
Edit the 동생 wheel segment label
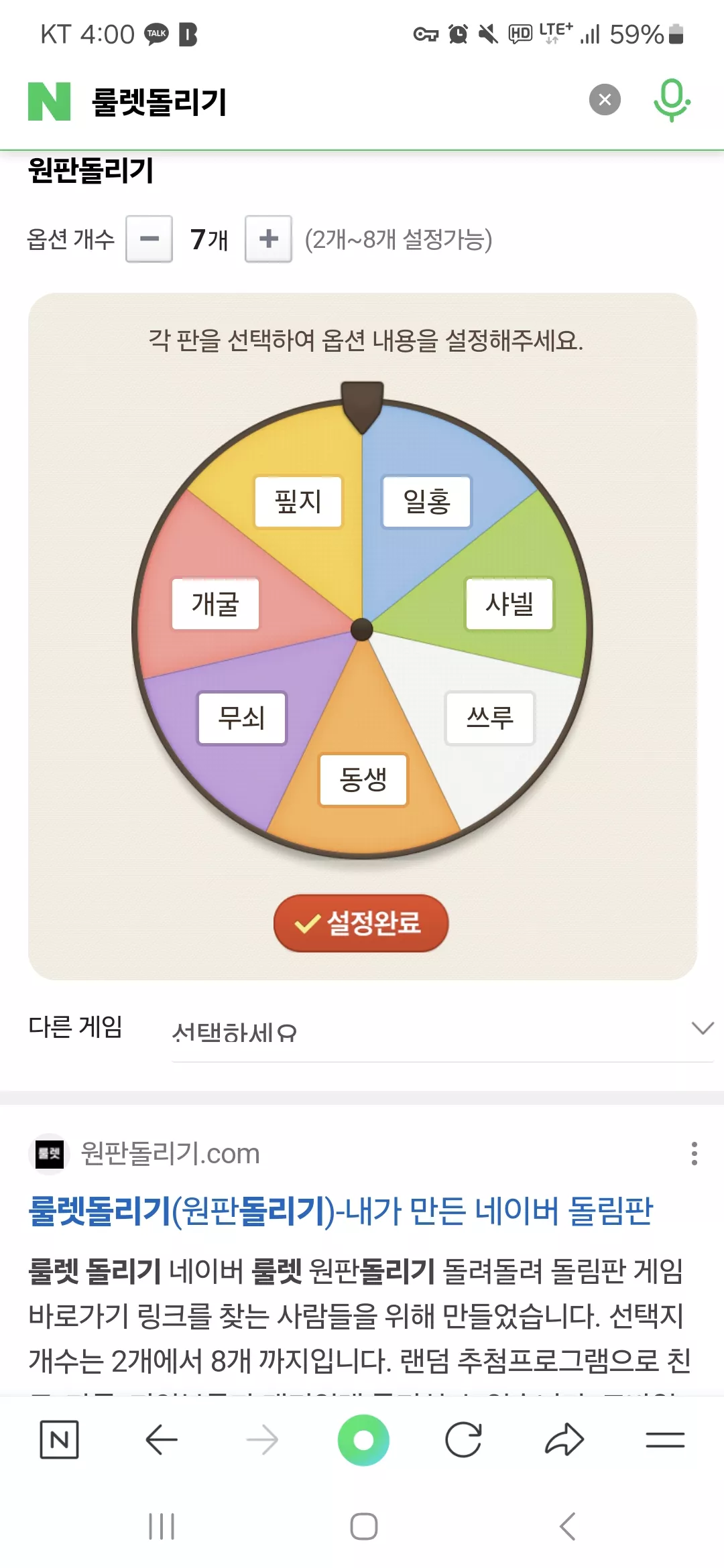[363, 779]
